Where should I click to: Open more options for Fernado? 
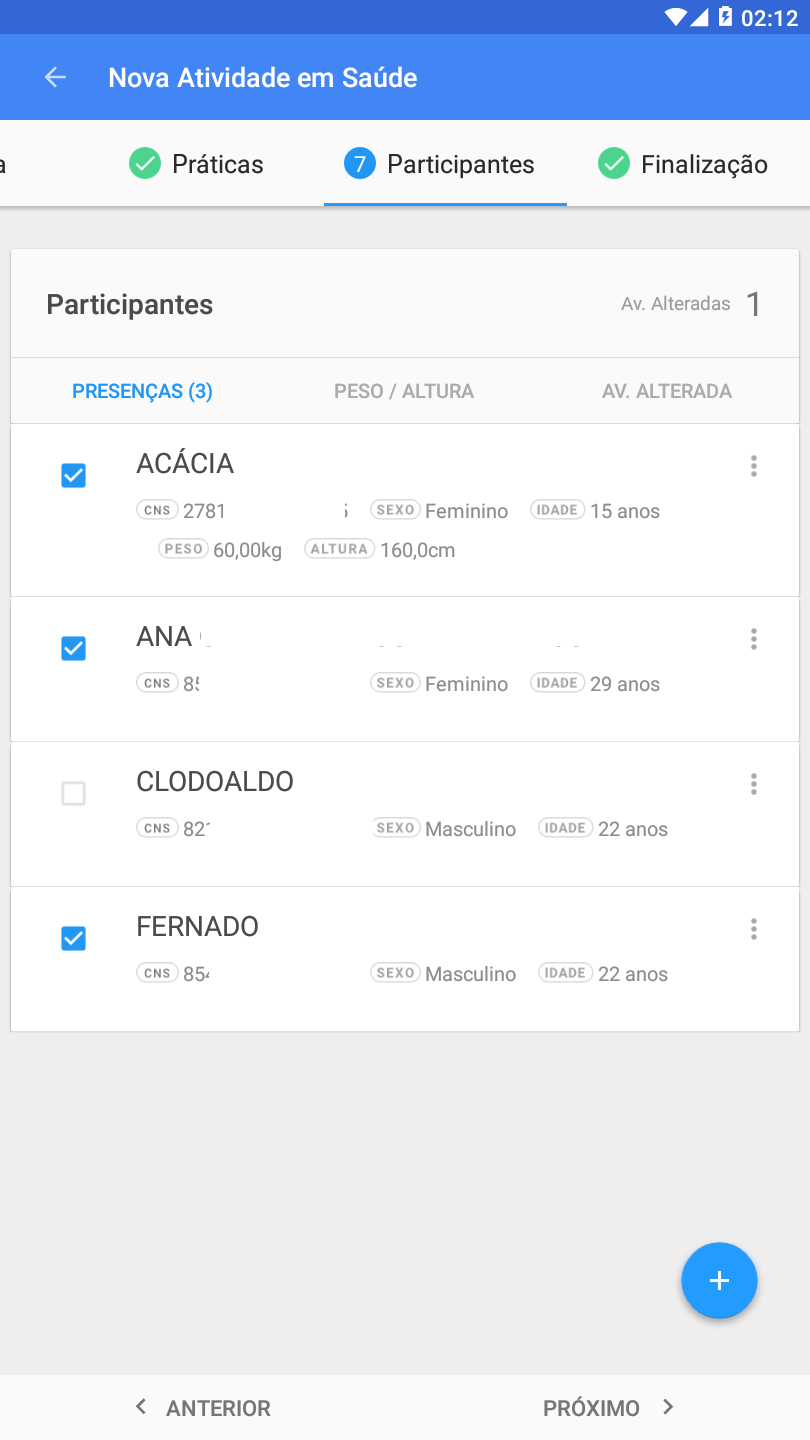click(754, 929)
